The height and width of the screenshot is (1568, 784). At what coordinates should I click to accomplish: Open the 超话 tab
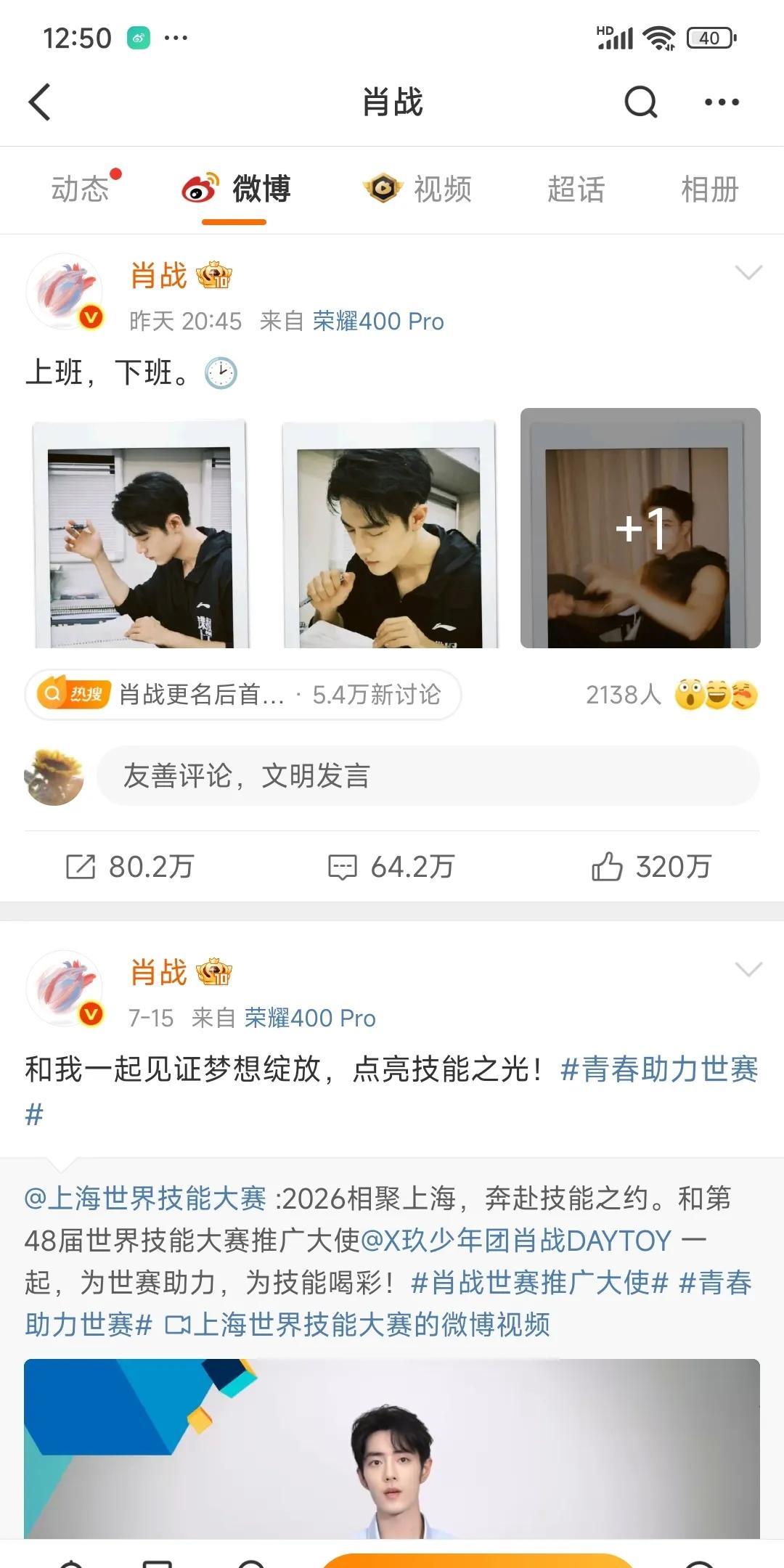click(576, 189)
